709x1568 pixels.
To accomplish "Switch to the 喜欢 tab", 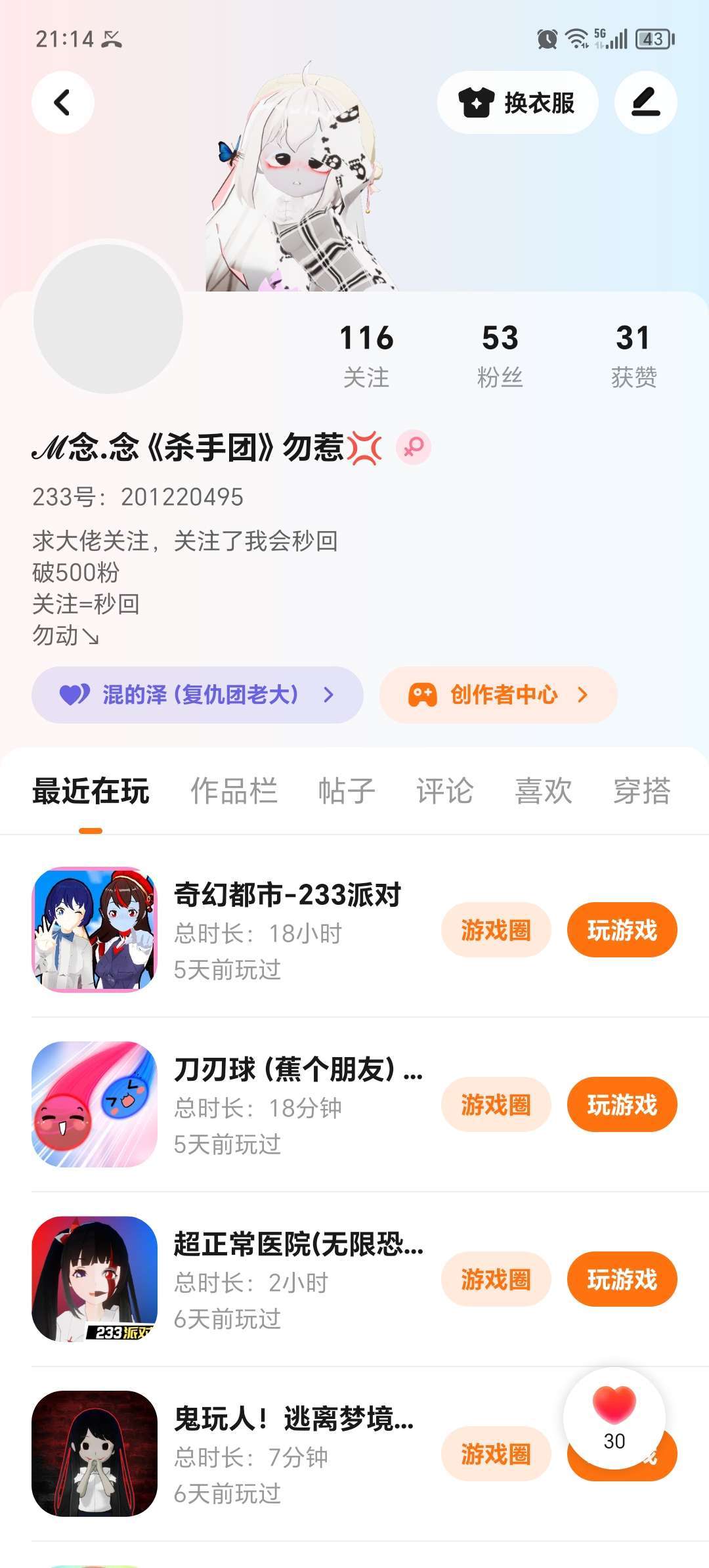I will 543,791.
